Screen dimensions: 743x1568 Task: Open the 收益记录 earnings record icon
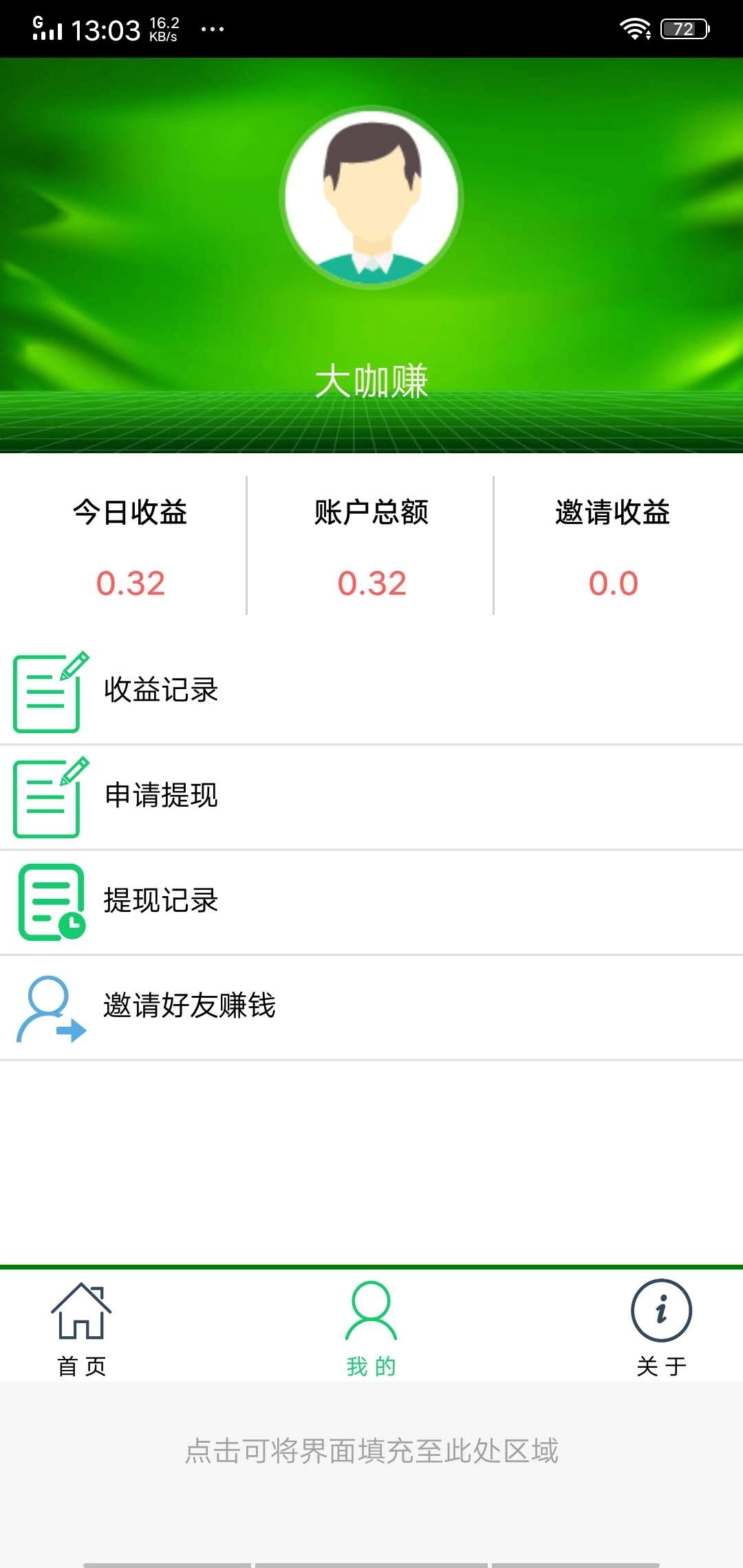coord(48,691)
